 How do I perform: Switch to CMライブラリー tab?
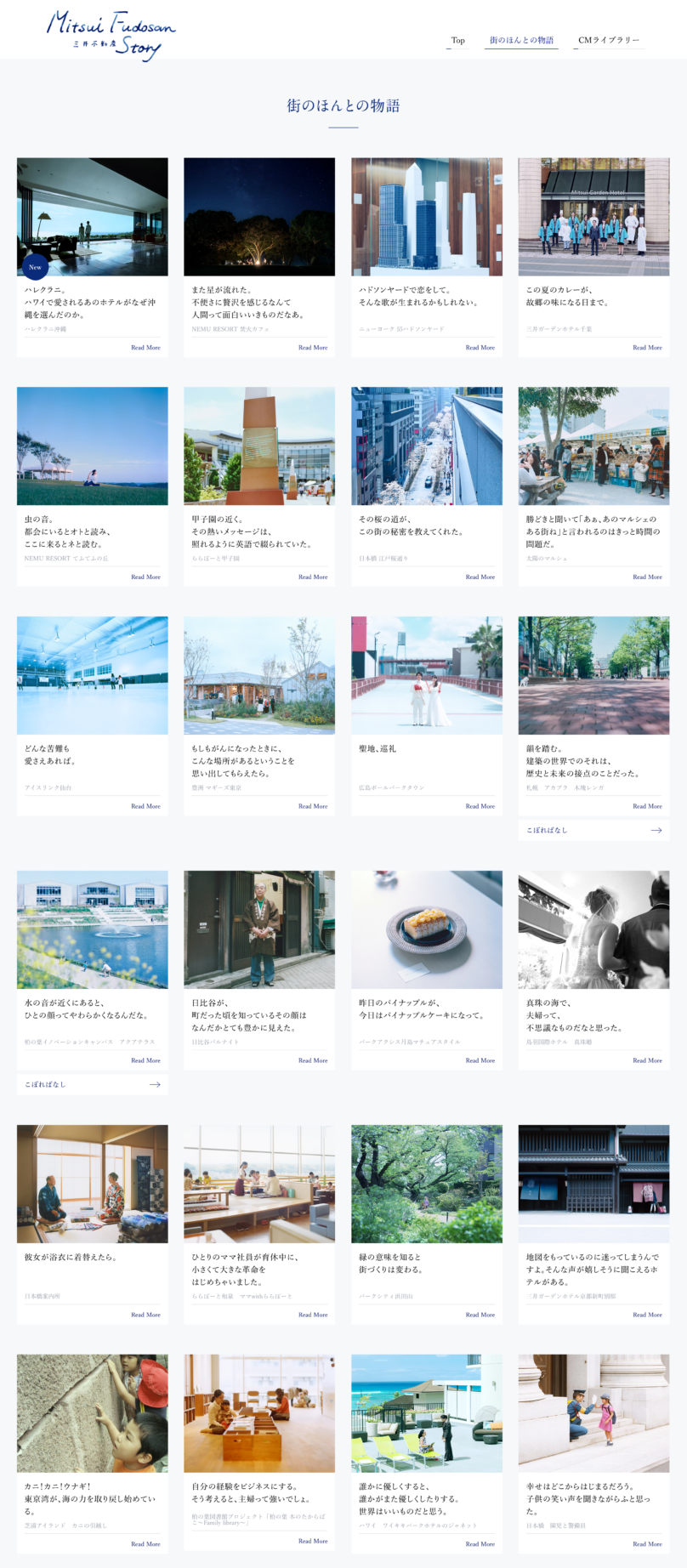(x=608, y=40)
